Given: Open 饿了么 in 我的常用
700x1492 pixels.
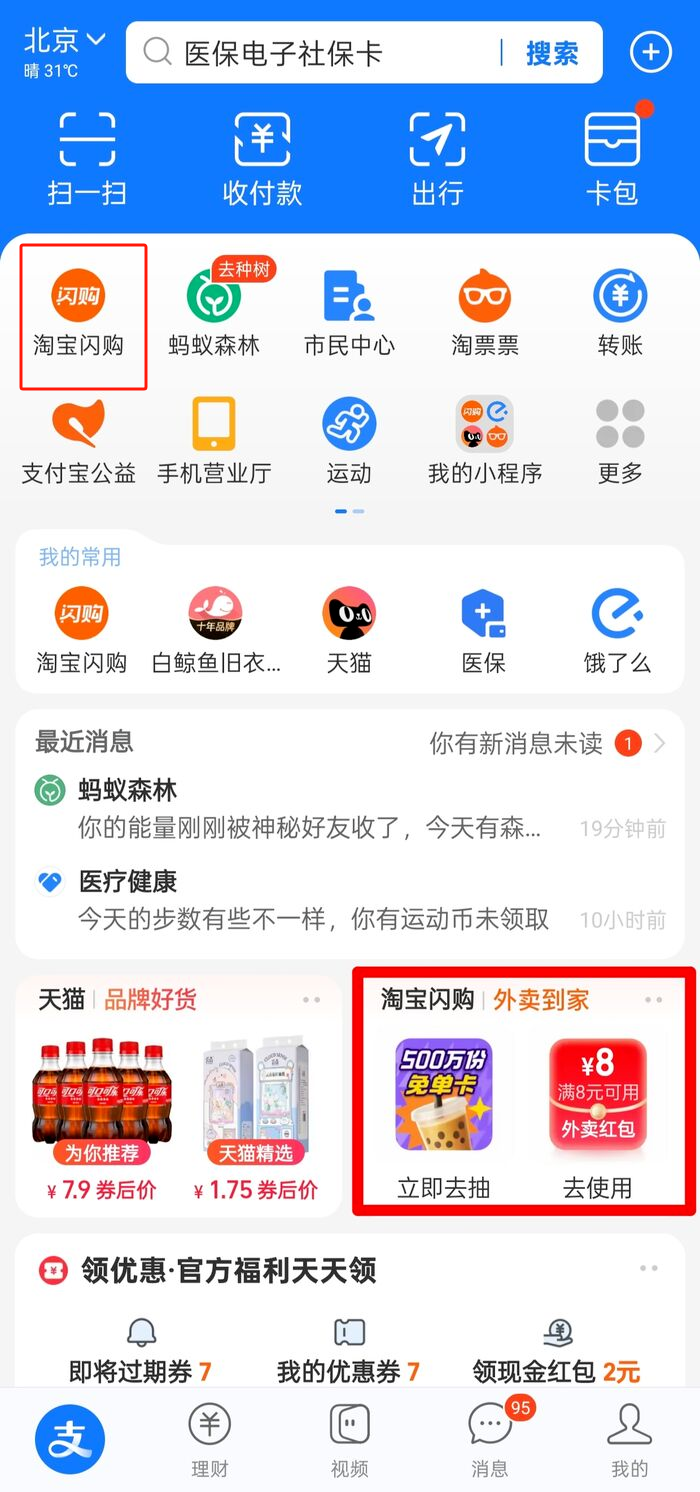Looking at the screenshot, I should pos(617,630).
